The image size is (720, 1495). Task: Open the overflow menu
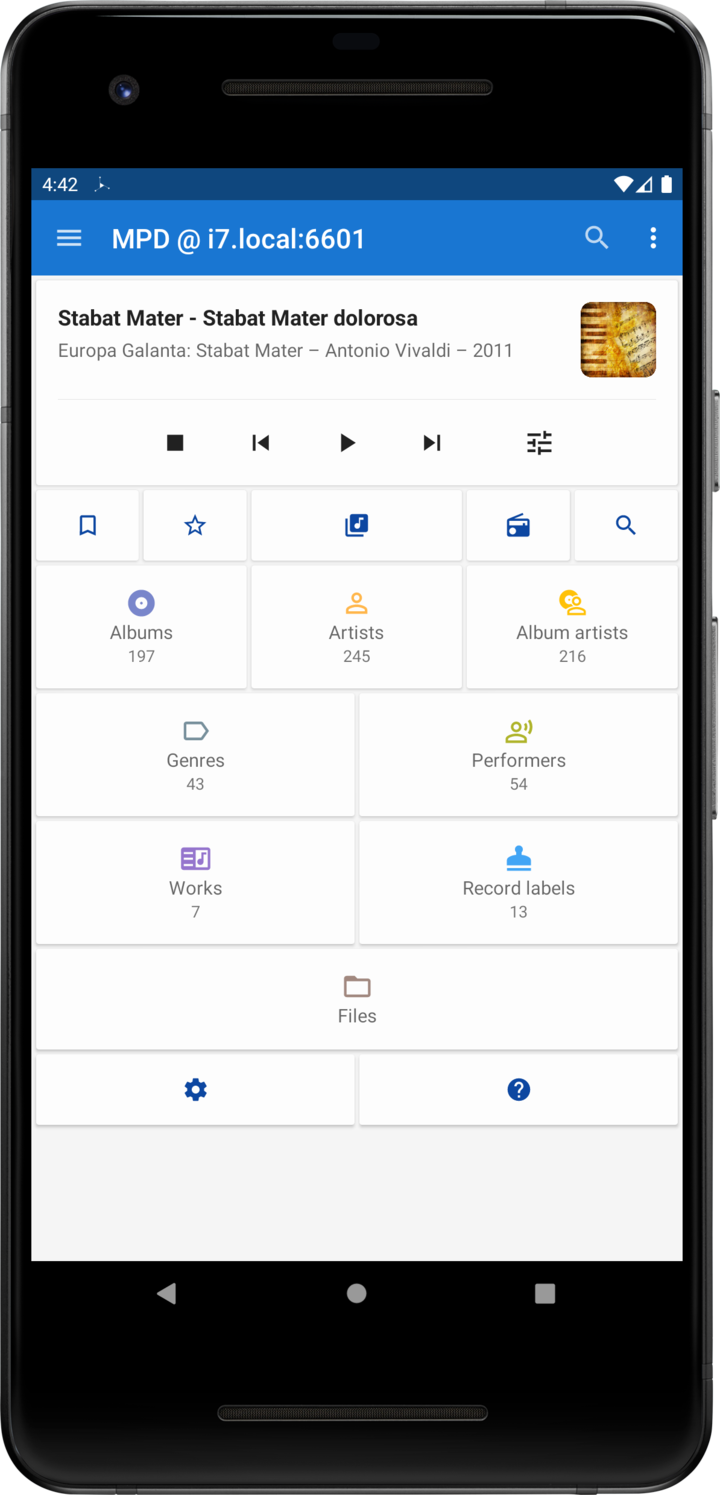point(653,238)
